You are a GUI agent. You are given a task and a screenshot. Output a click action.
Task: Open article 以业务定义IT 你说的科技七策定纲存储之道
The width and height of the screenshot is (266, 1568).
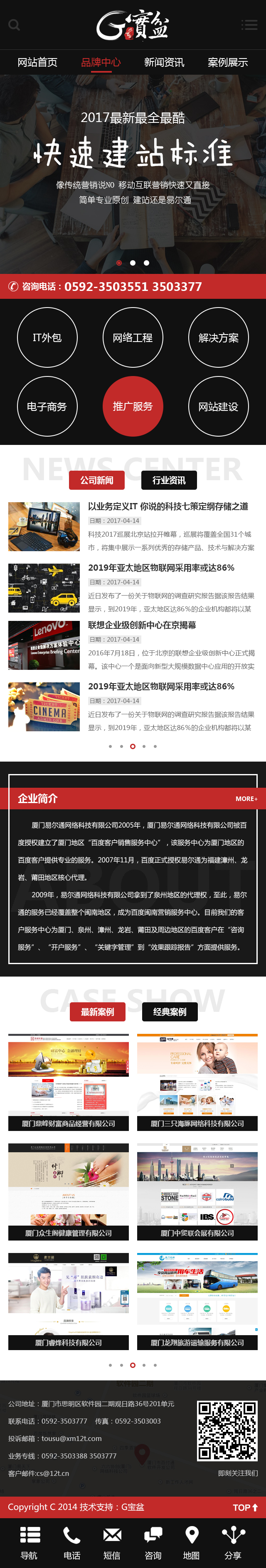168,506
